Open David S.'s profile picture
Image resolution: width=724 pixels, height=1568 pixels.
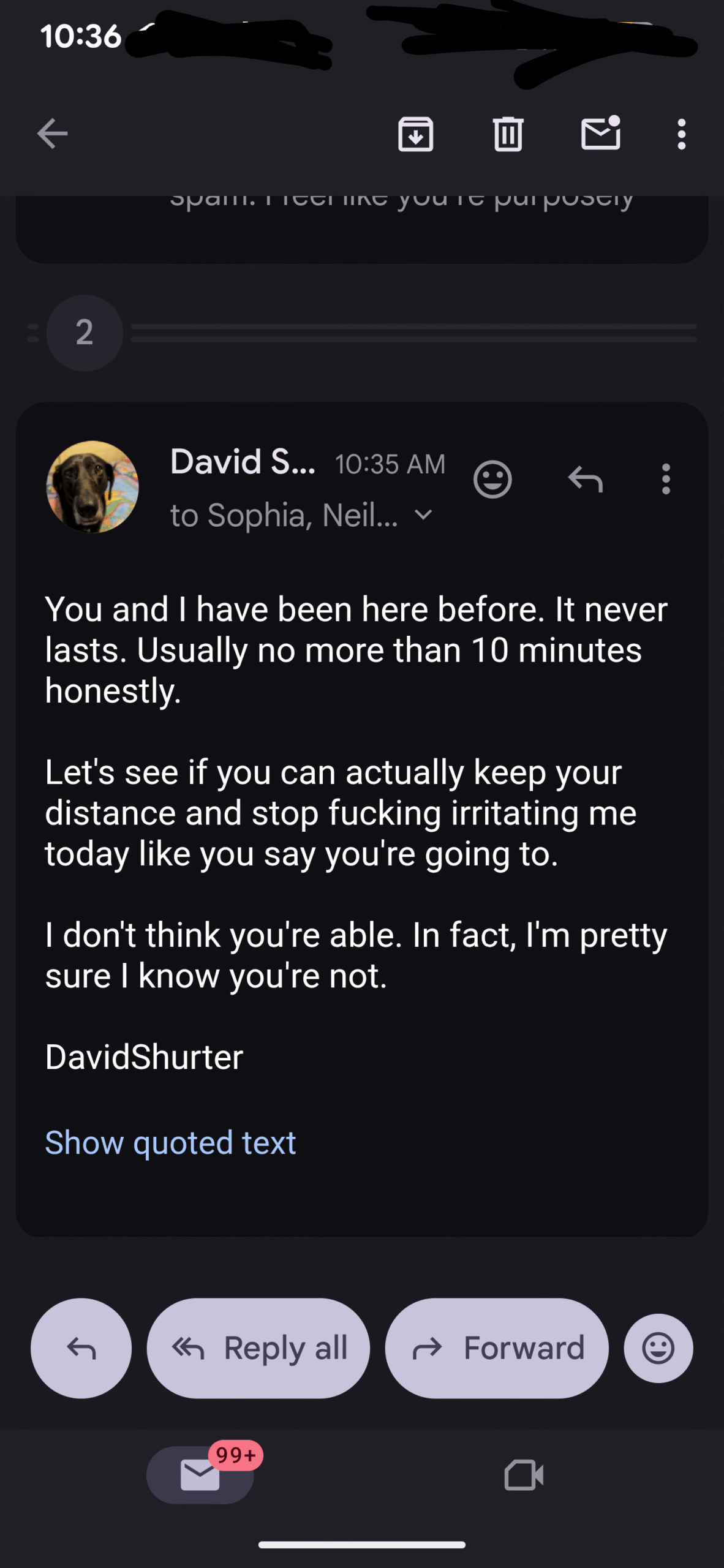(92, 487)
